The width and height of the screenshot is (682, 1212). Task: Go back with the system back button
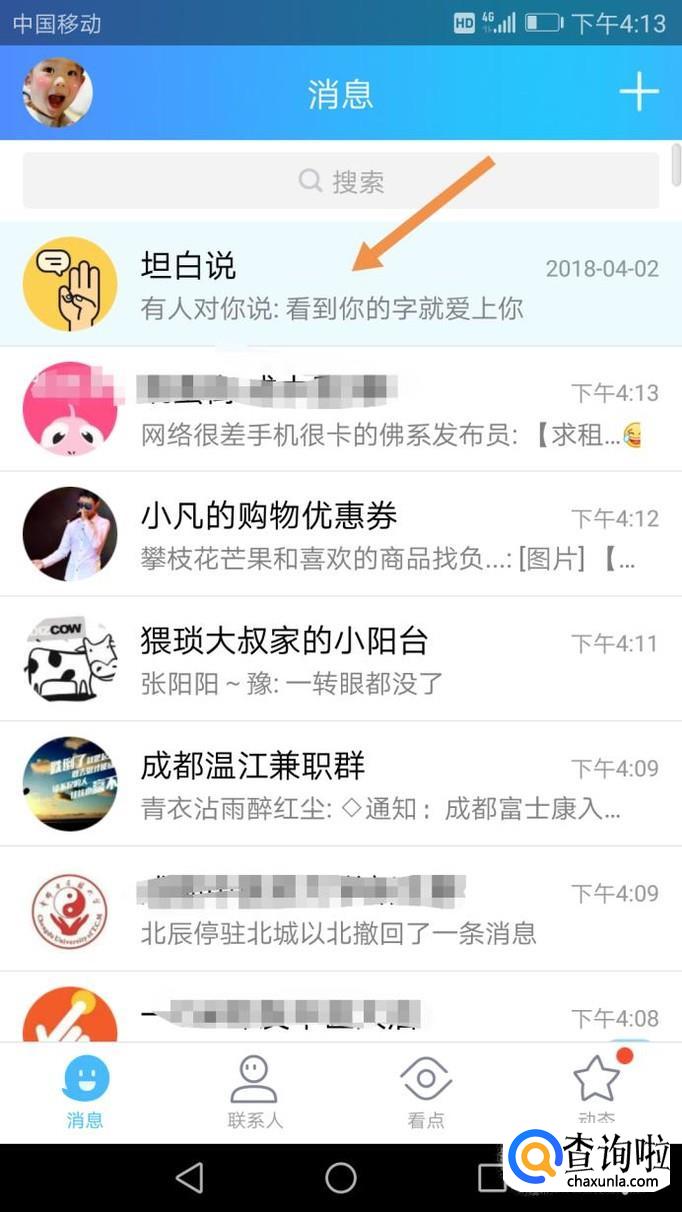click(x=189, y=1177)
